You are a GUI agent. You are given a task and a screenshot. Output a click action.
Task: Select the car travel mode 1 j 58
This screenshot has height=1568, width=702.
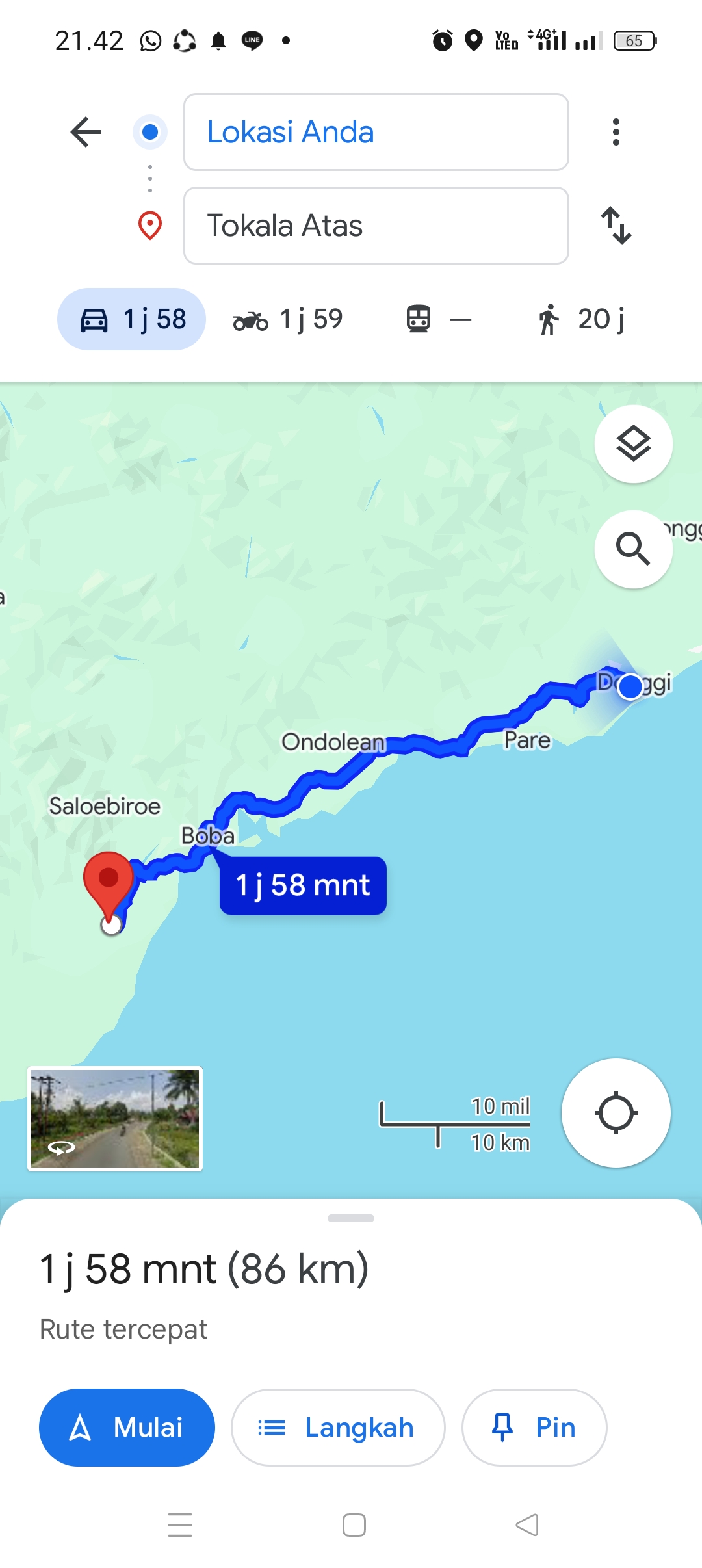(132, 319)
